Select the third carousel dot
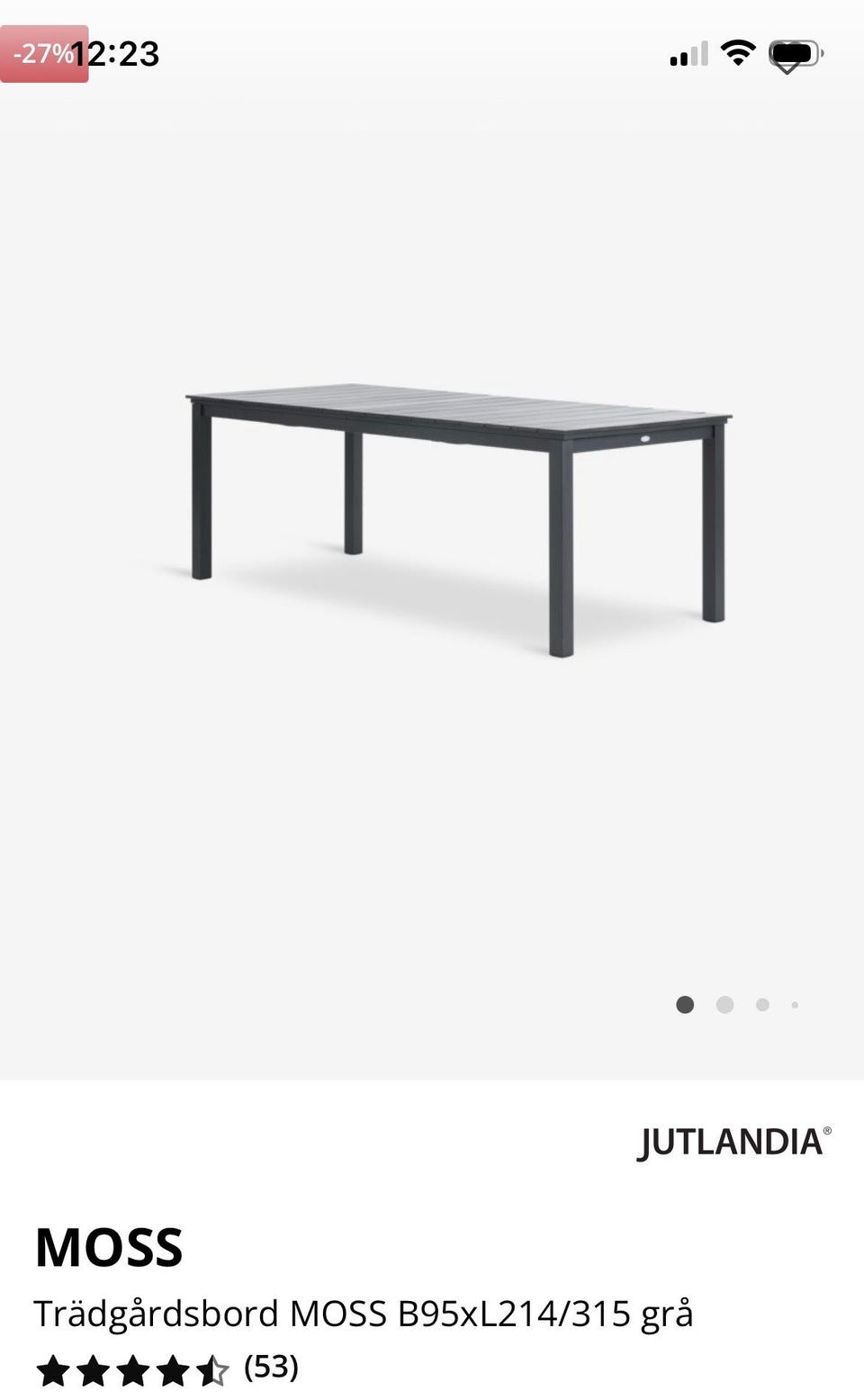This screenshot has width=864, height=1400. [761, 1005]
